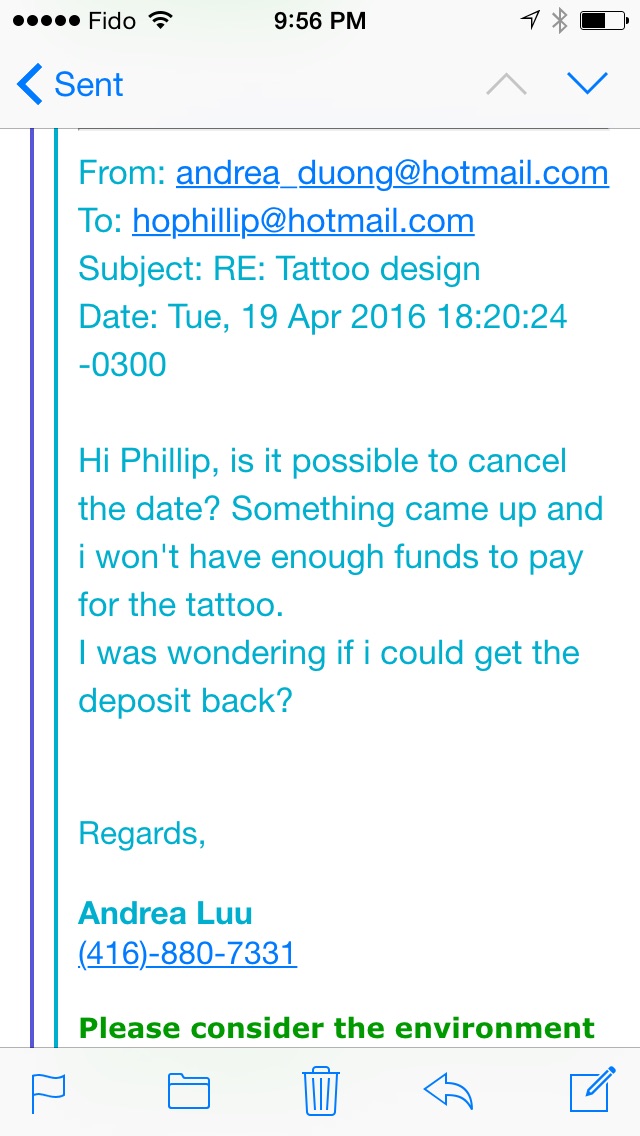Go back to the Sent mailbox

68,85
